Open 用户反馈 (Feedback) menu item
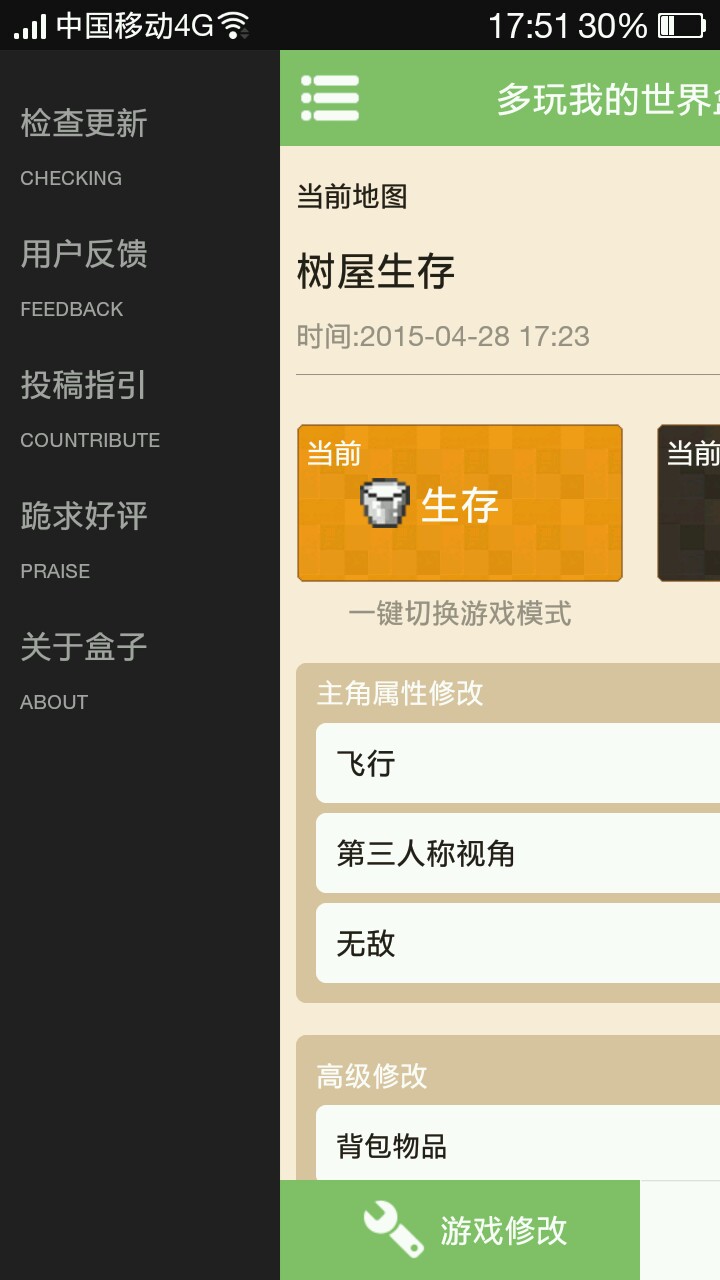Screen dimensions: 720x1280 (x=85, y=277)
